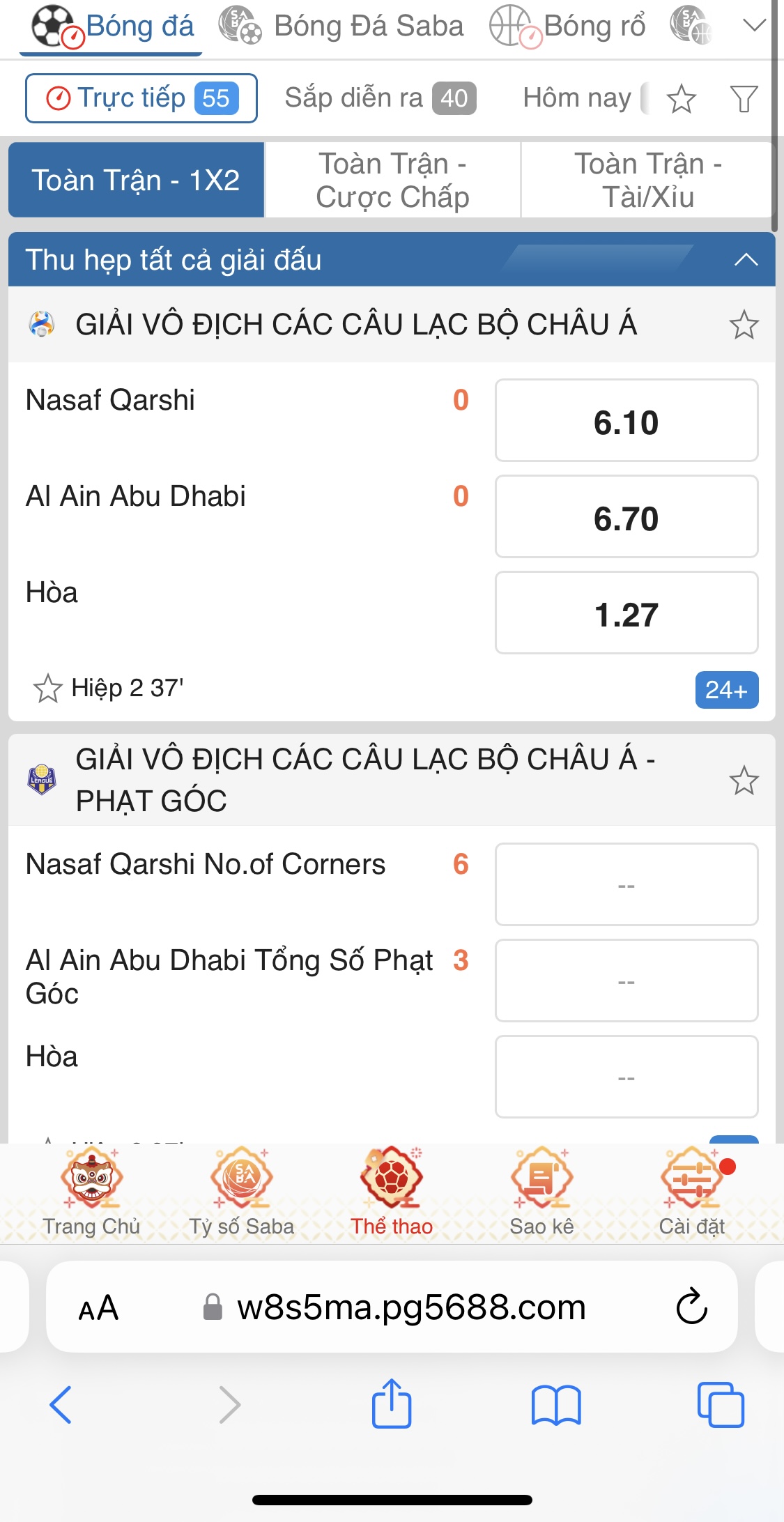Open the filter funnel icon
Viewport: 784px width, 1522px height.
tap(744, 98)
